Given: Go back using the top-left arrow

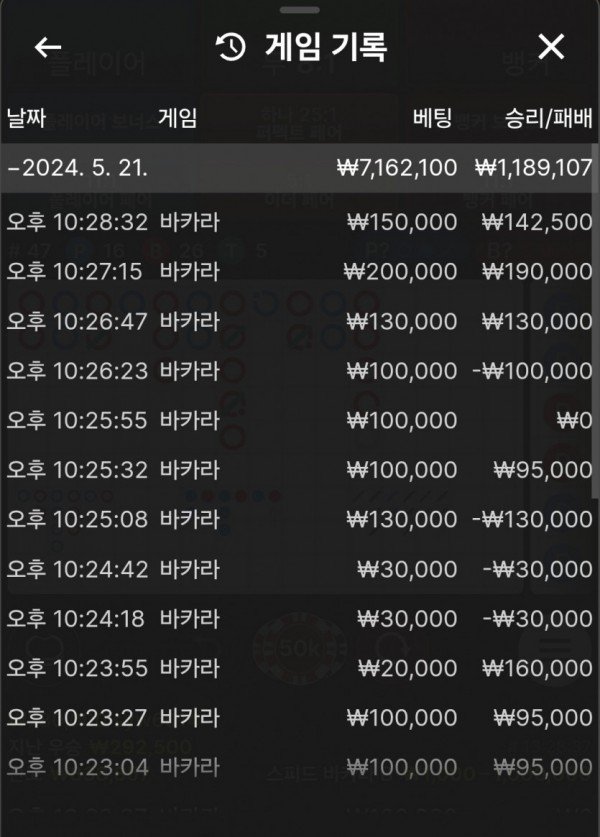Looking at the screenshot, I should (x=48, y=47).
